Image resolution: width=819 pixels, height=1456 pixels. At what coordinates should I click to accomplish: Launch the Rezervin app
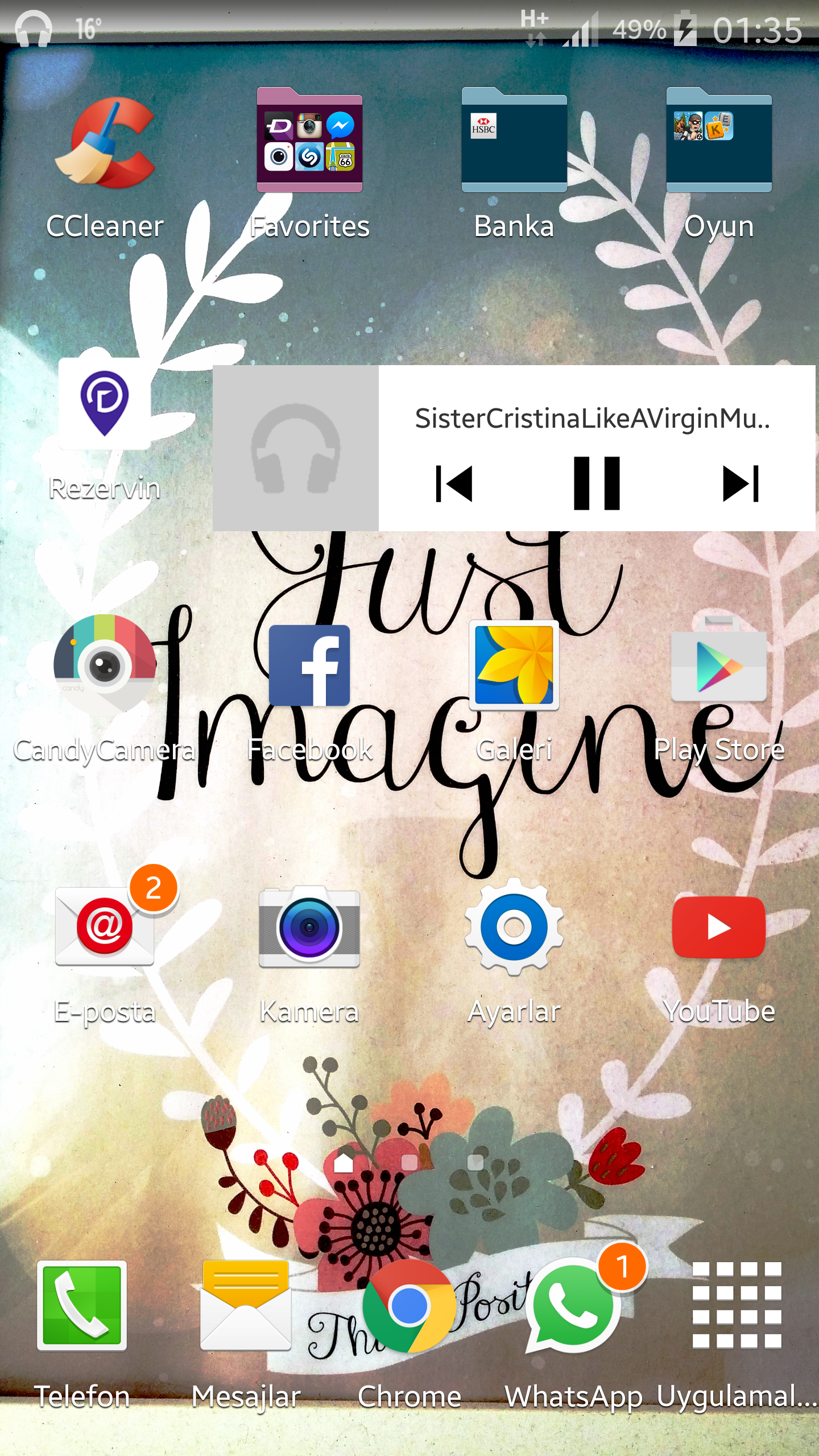105,404
